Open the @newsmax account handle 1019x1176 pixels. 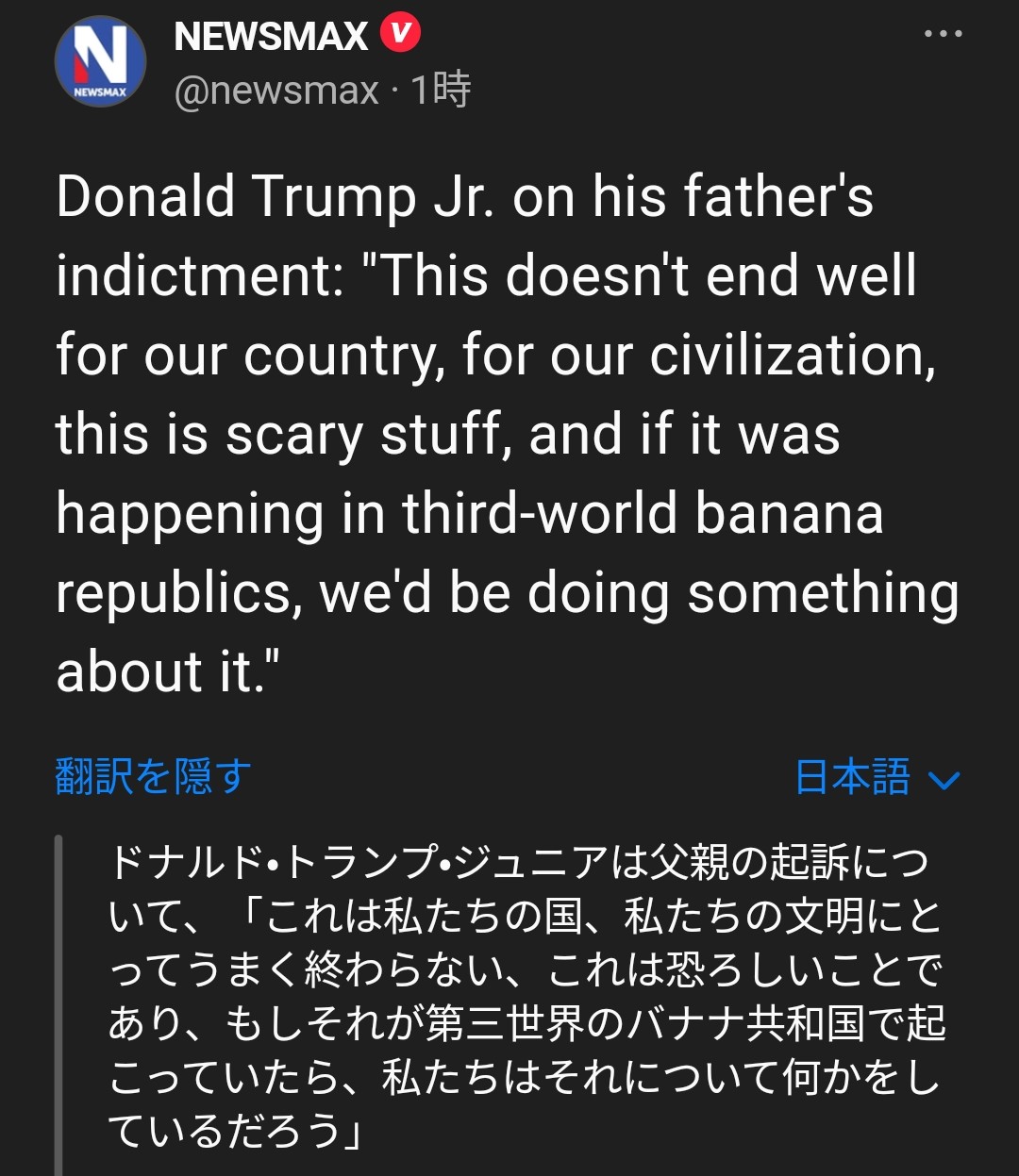pos(276,91)
